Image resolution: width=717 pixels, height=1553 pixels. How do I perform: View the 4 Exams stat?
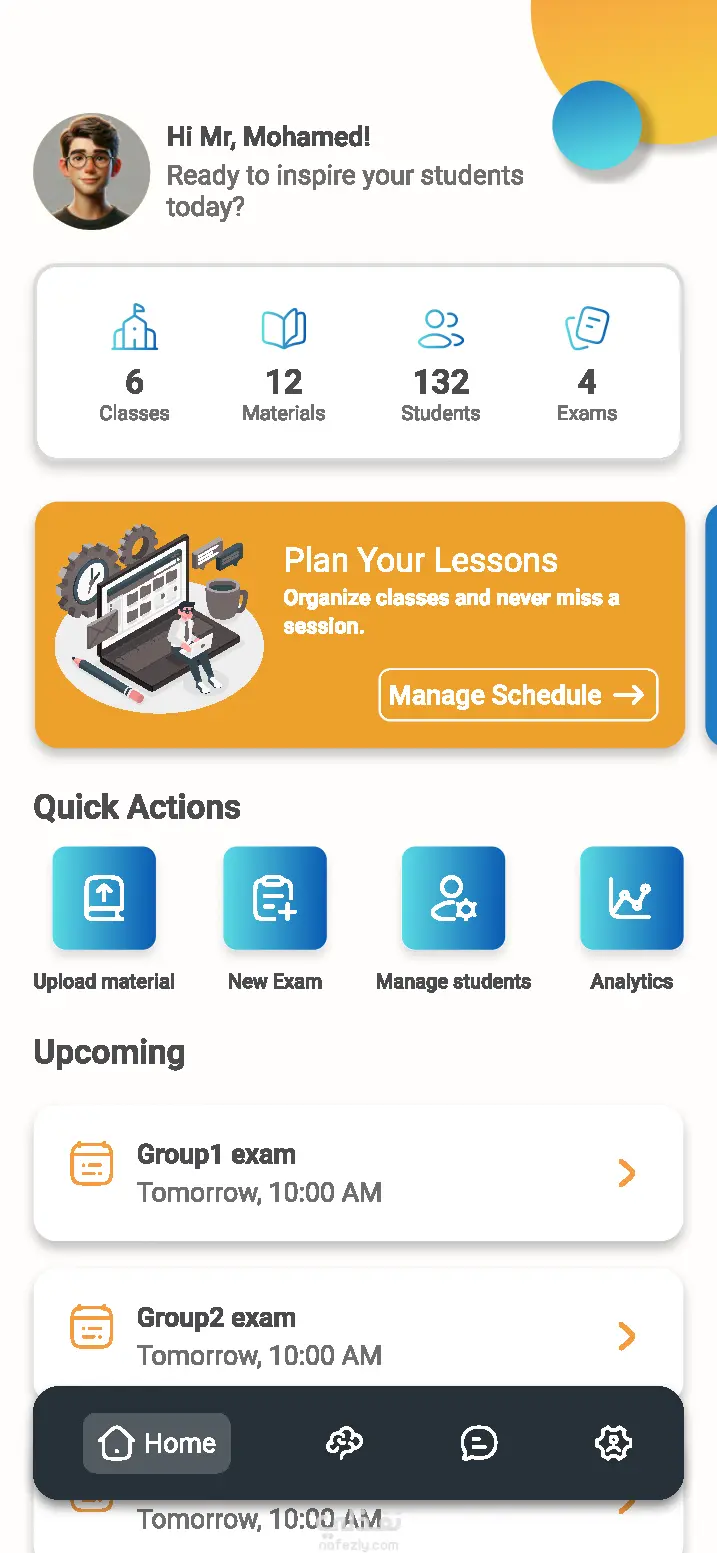(x=587, y=364)
